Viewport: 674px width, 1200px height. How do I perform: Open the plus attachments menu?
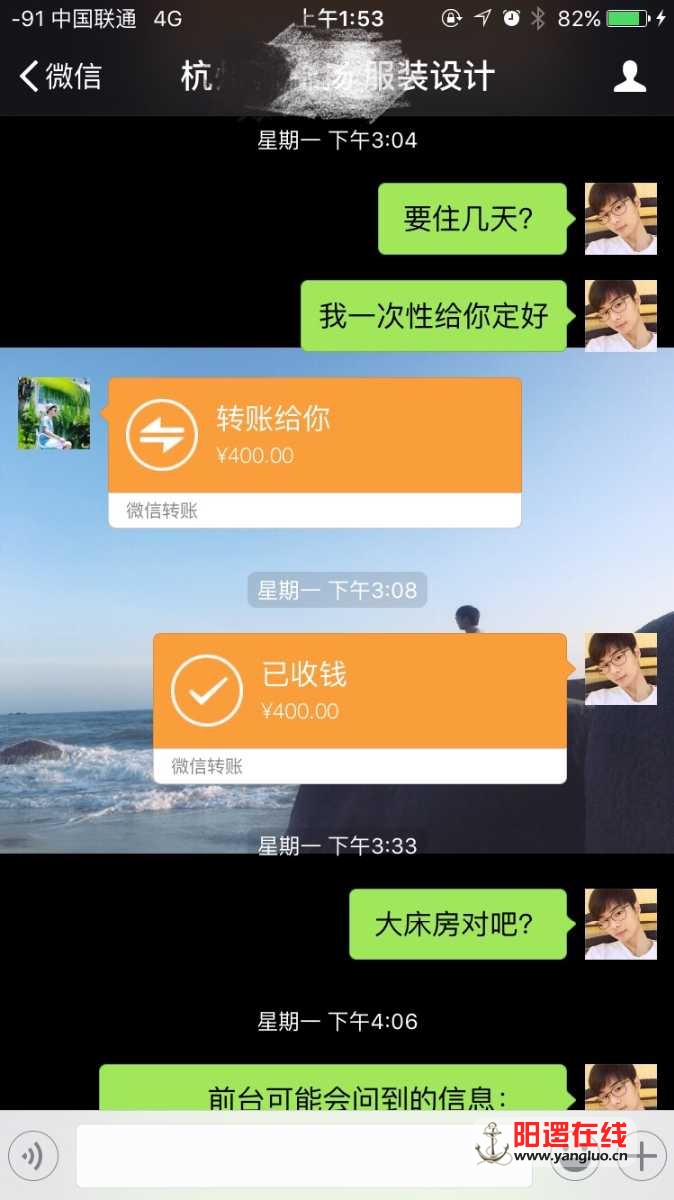[643, 1157]
